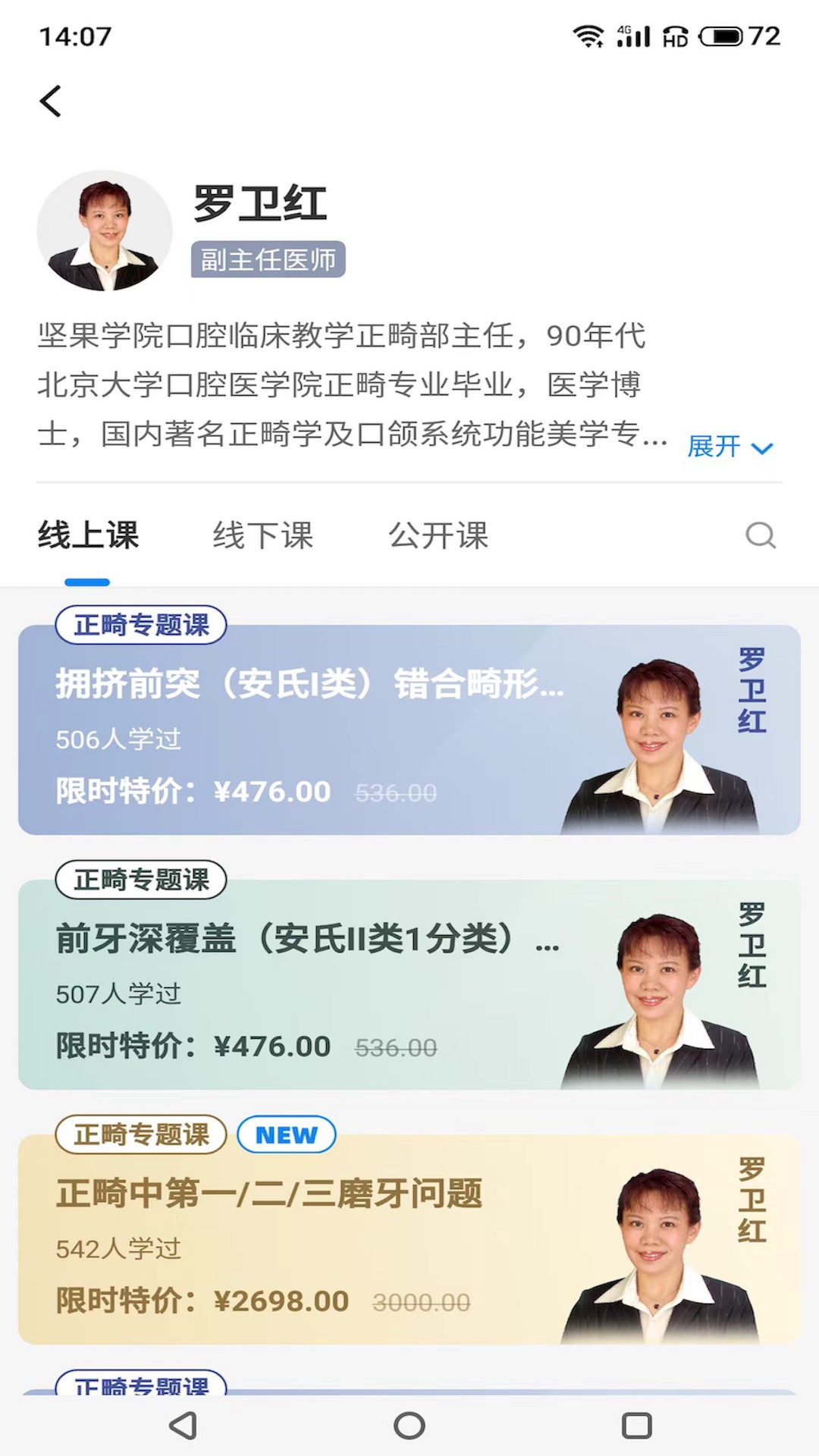Screen dimensions: 819x1456
Task: Switch to the 公开课 tab
Action: coord(438,535)
